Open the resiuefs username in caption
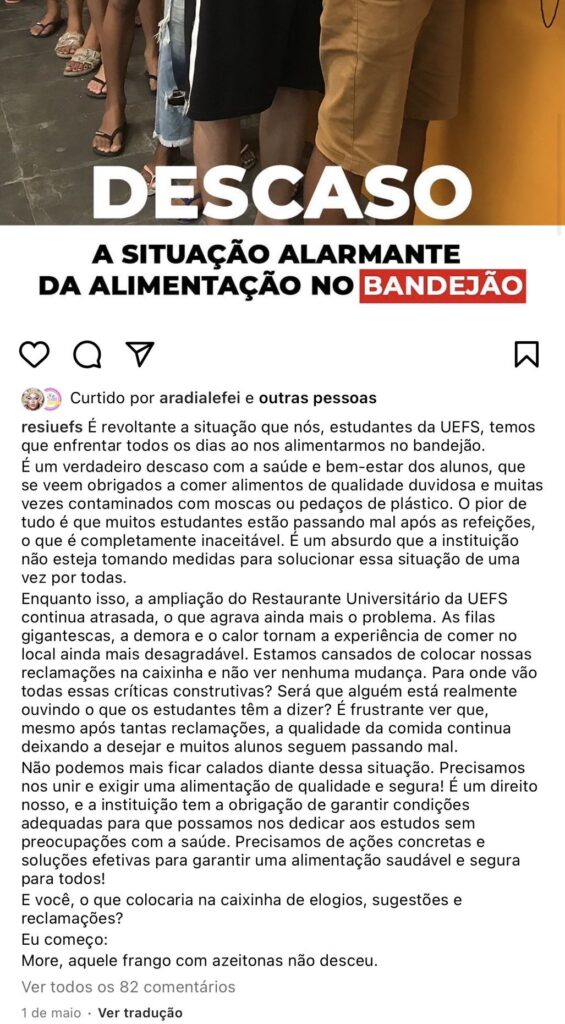Image resolution: width=565 pixels, height=1024 pixels. click(52, 427)
